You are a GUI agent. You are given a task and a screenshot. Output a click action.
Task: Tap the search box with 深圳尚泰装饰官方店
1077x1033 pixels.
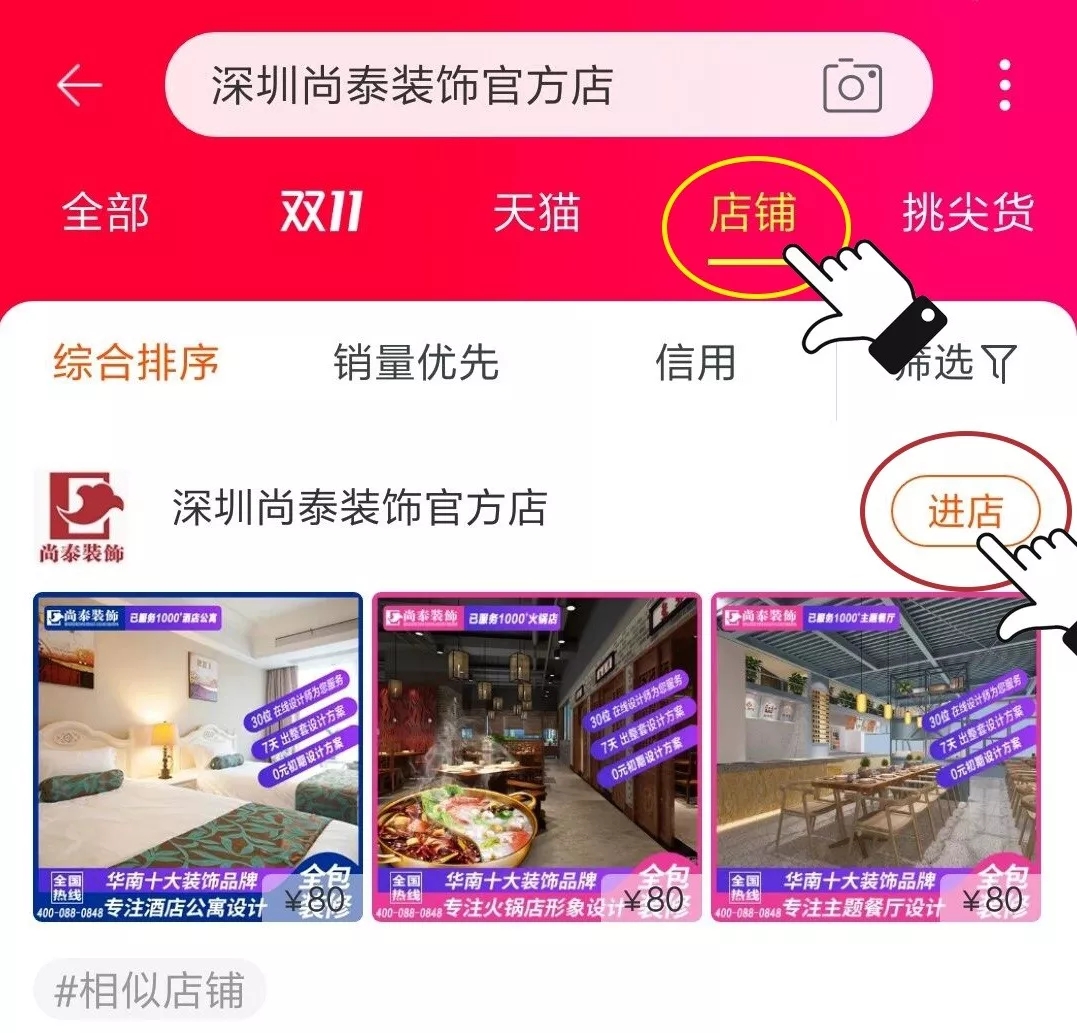(x=480, y=86)
